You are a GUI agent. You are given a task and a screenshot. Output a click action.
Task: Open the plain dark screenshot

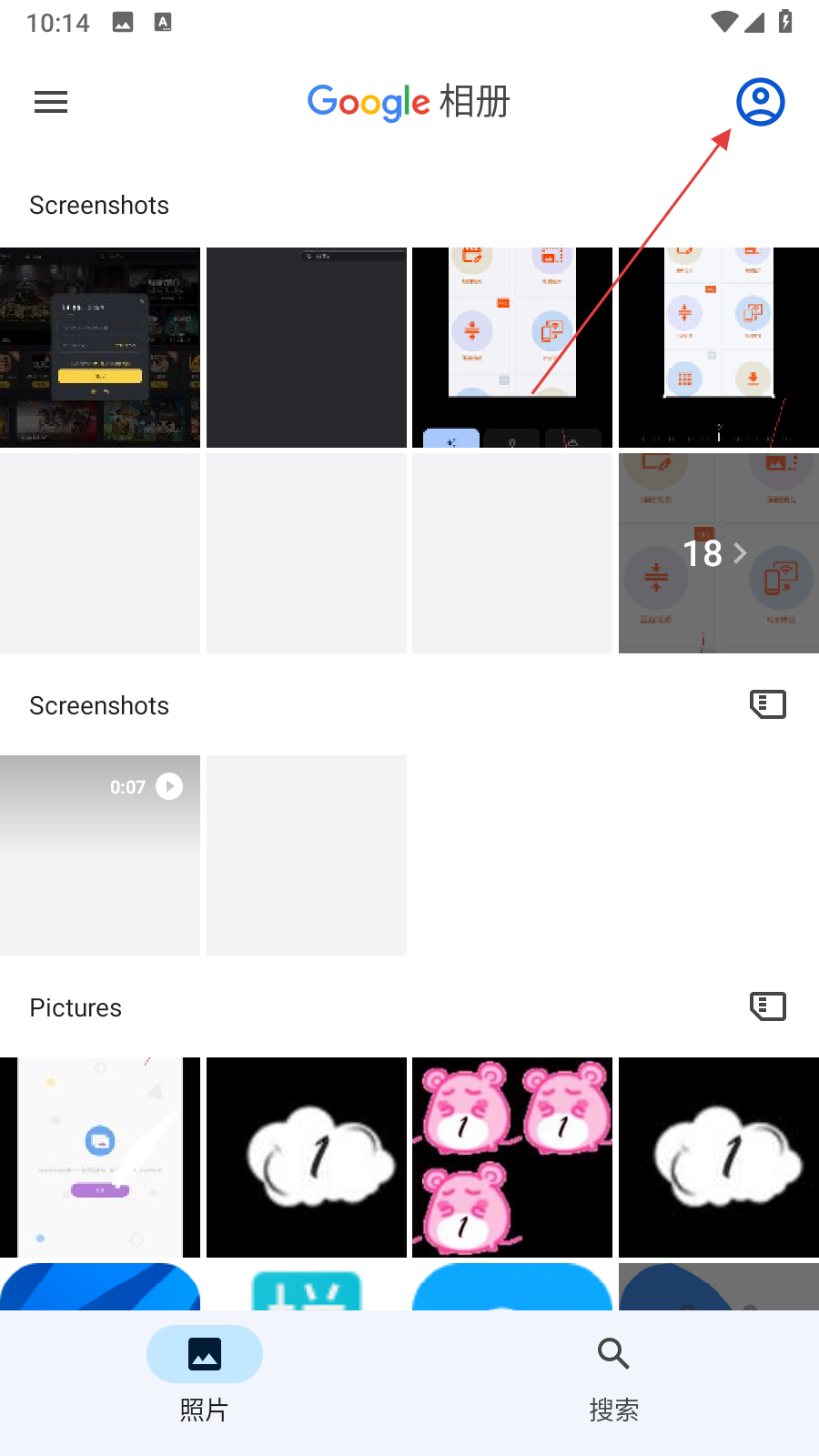pos(306,347)
